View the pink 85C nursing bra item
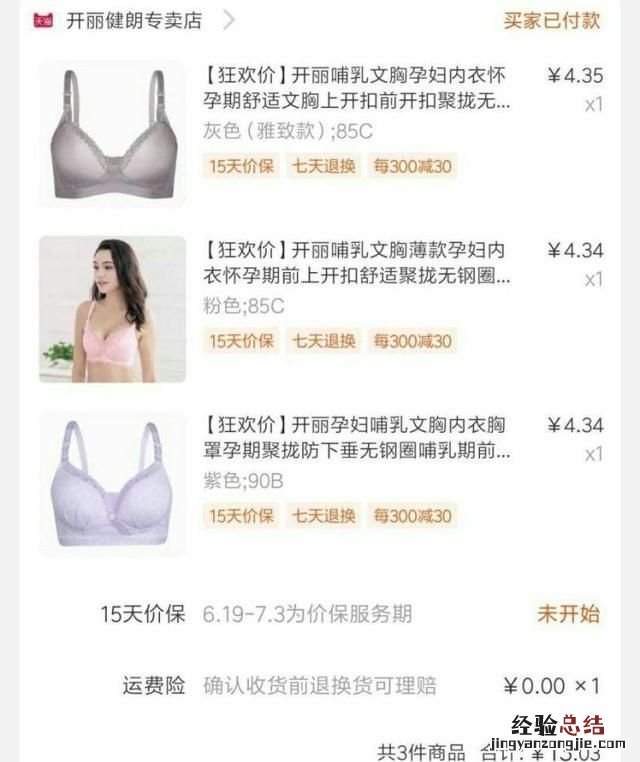This screenshot has height=762, width=640. click(356, 262)
